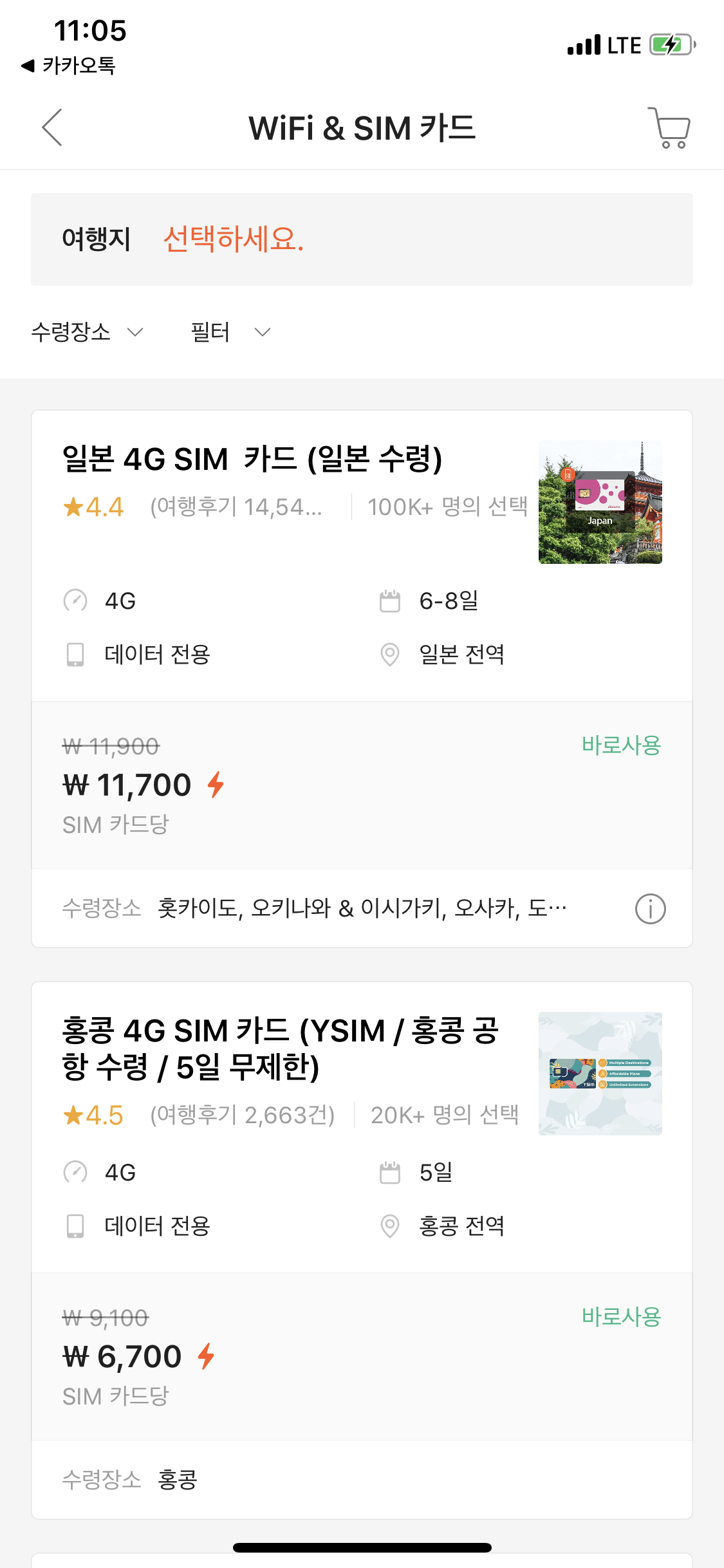Expand the 필터 dropdown
Screen dimensions: 724x1568
230,332
